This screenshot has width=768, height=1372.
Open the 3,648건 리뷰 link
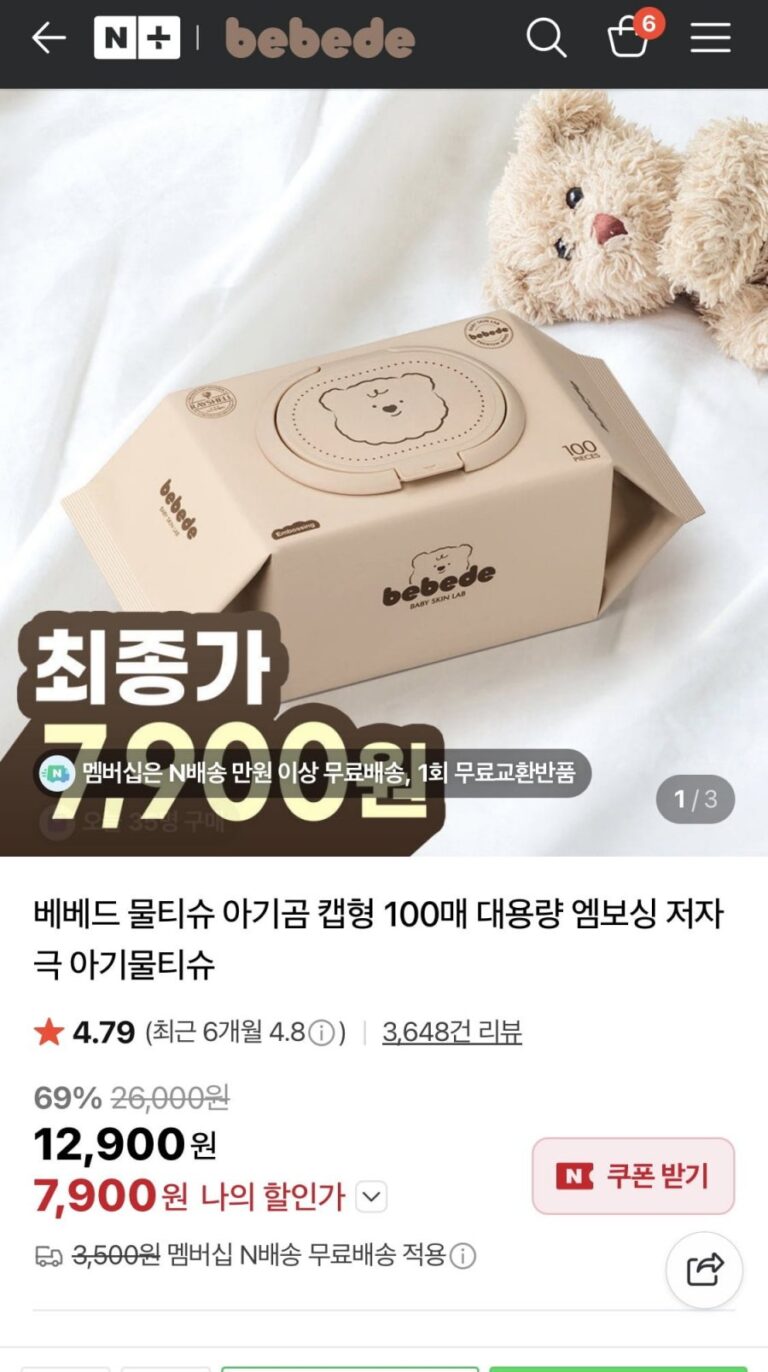452,1032
